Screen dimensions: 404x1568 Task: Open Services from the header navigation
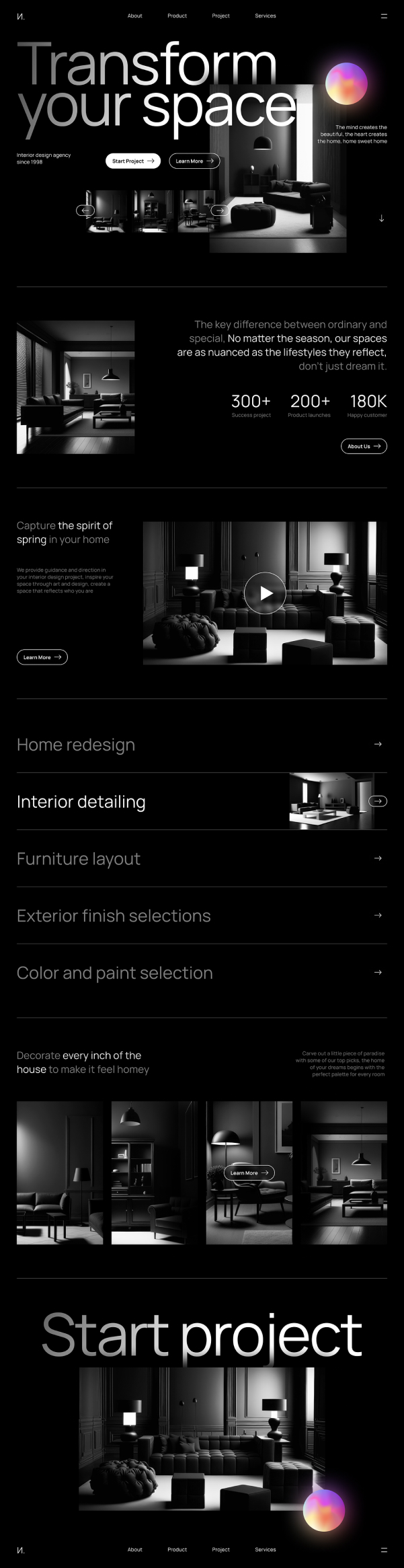266,16
